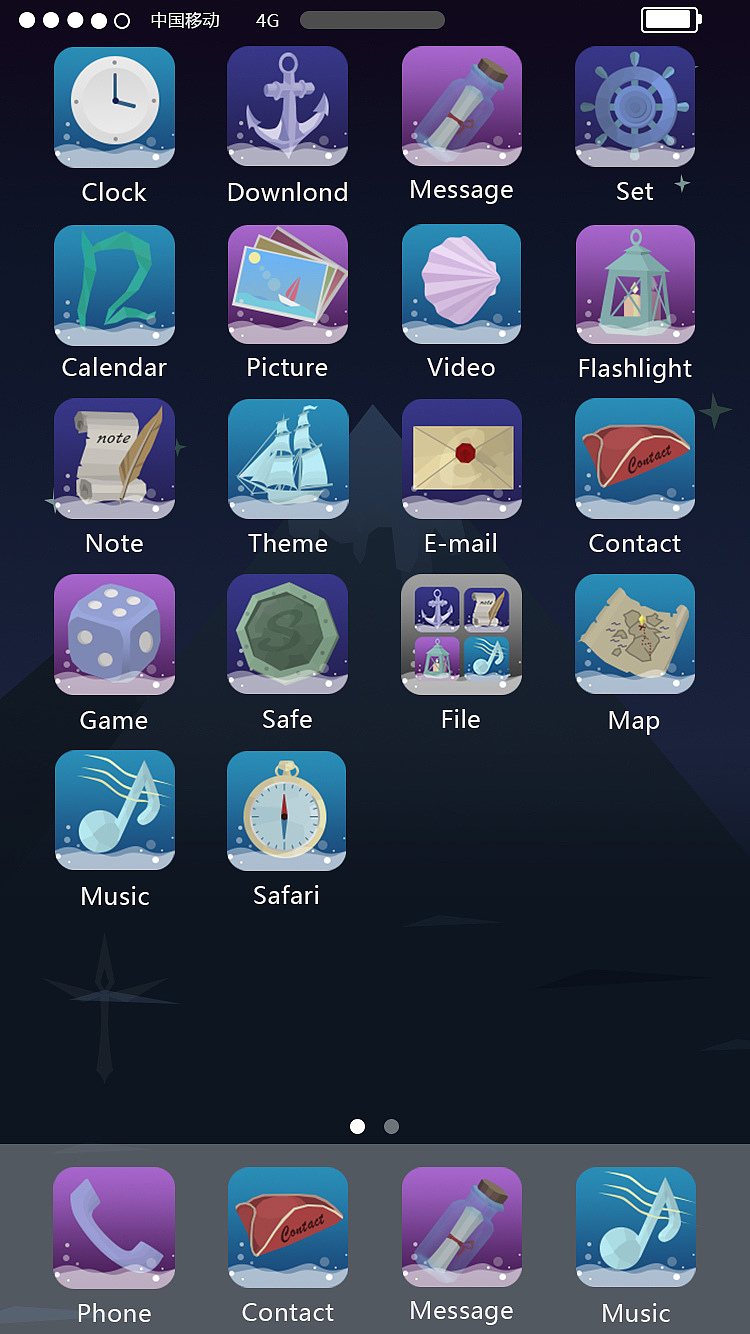Launch the Picture gallery app
The image size is (750, 1334).
point(287,284)
